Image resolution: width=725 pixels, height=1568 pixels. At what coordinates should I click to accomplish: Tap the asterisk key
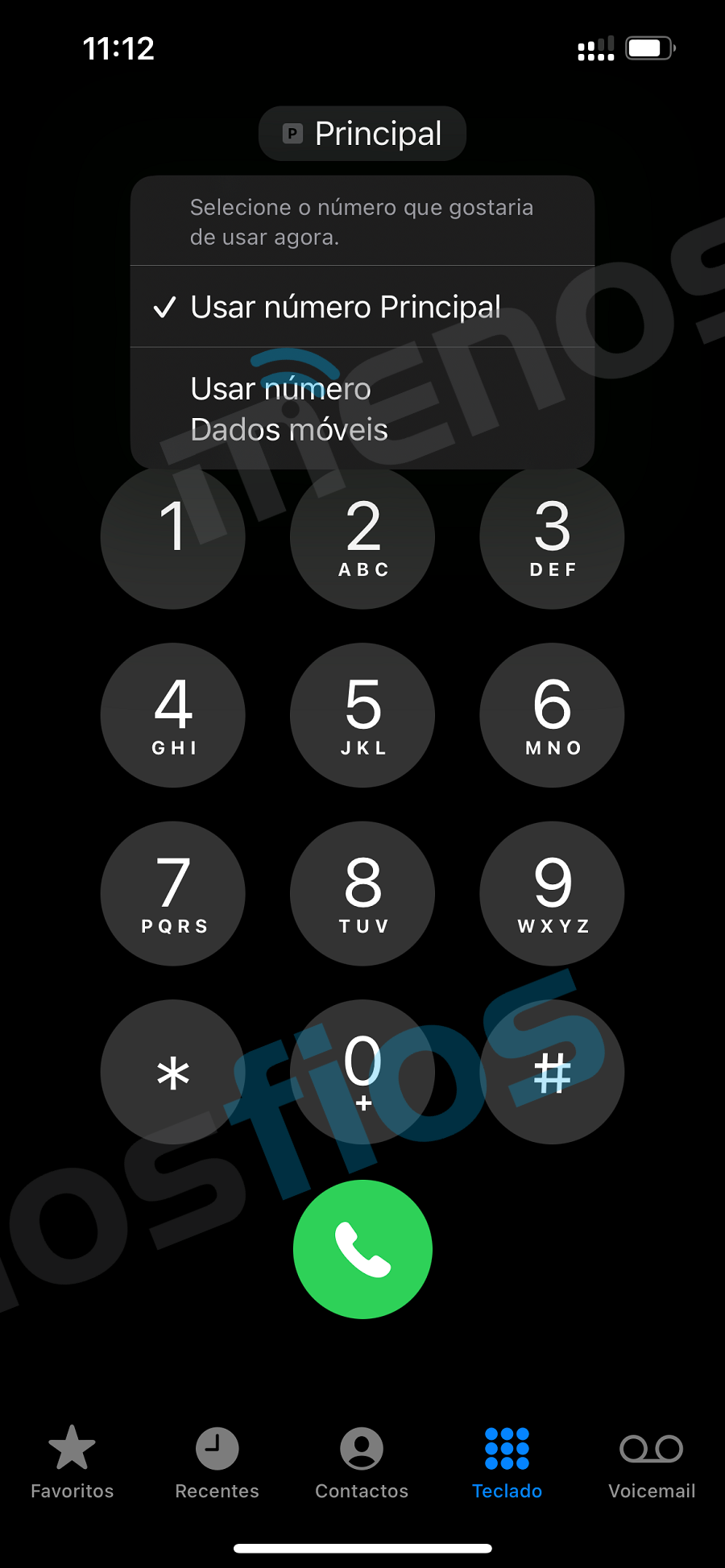pos(173,1072)
